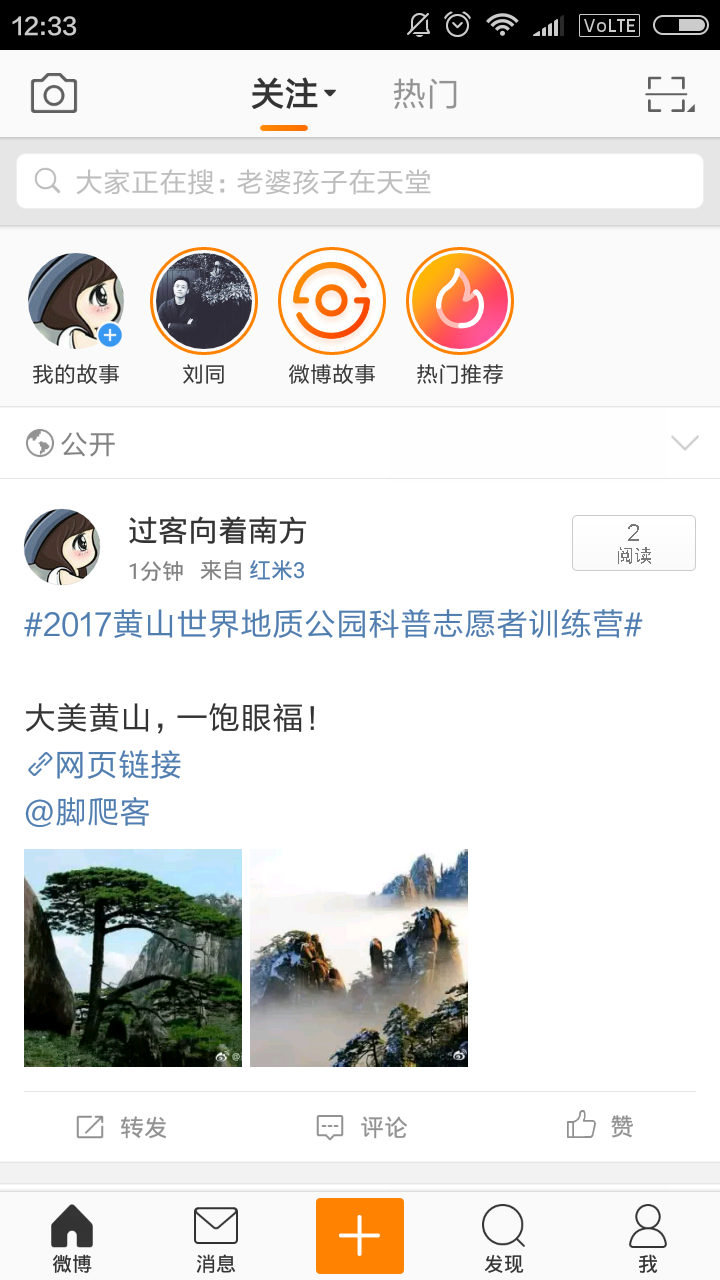Open 热门推荐 stories
Screen dimensions: 720x1280
[x=460, y=302]
